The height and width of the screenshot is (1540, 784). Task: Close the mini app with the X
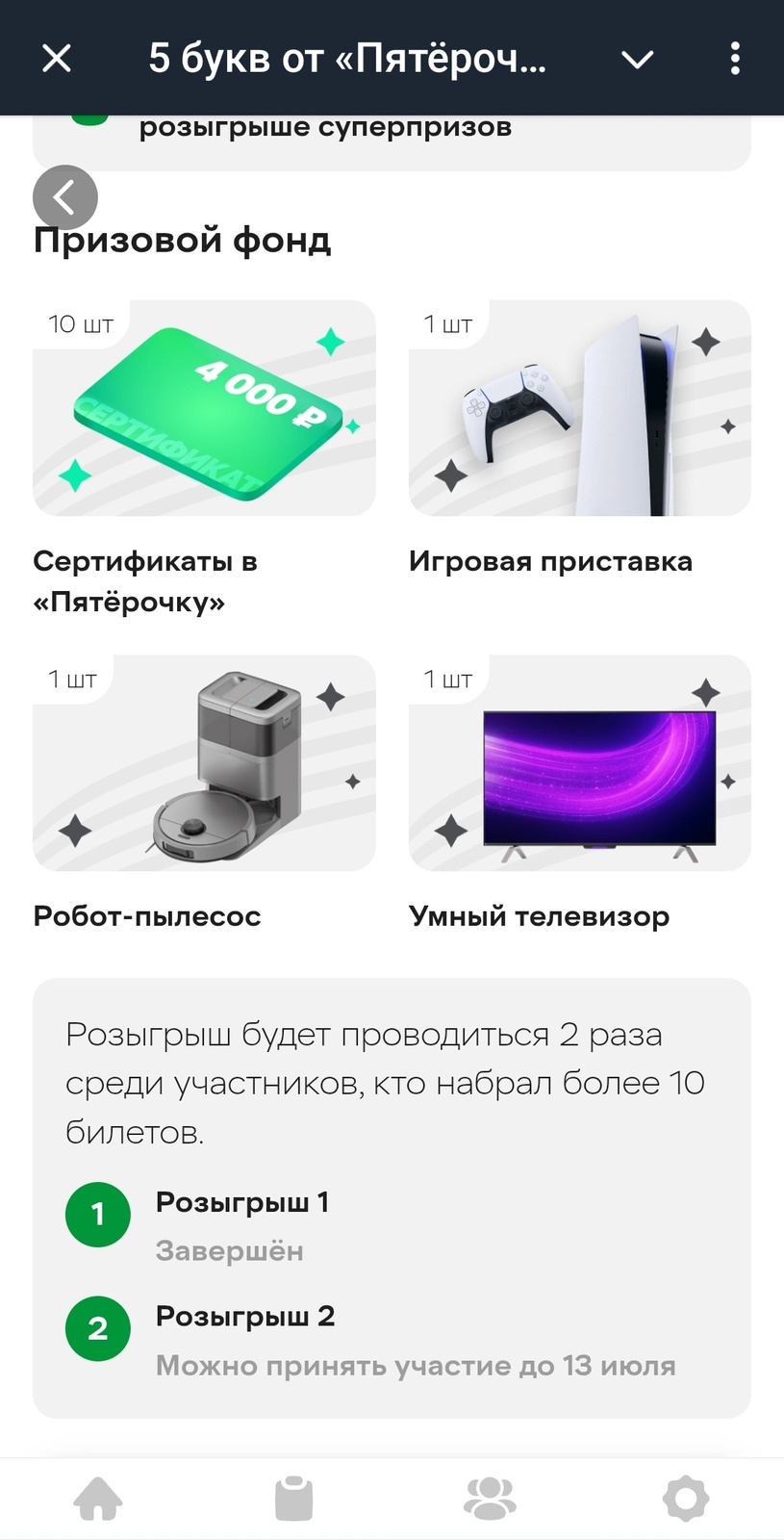click(x=57, y=59)
